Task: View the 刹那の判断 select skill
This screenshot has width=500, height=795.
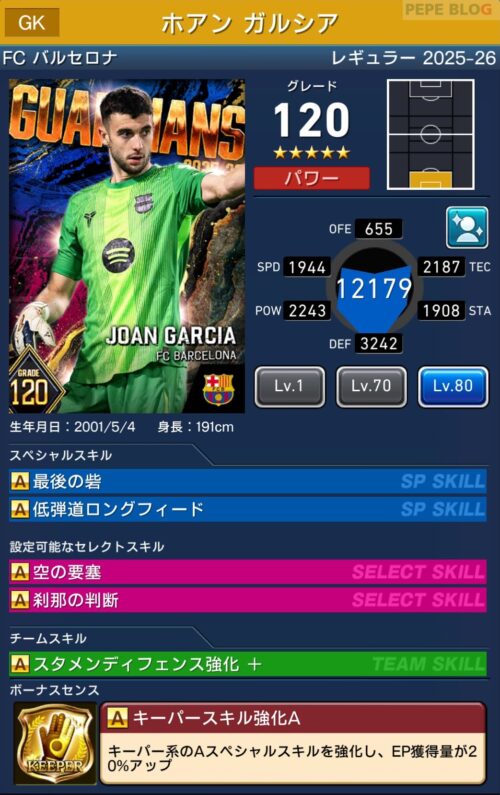Action: click(x=247, y=600)
